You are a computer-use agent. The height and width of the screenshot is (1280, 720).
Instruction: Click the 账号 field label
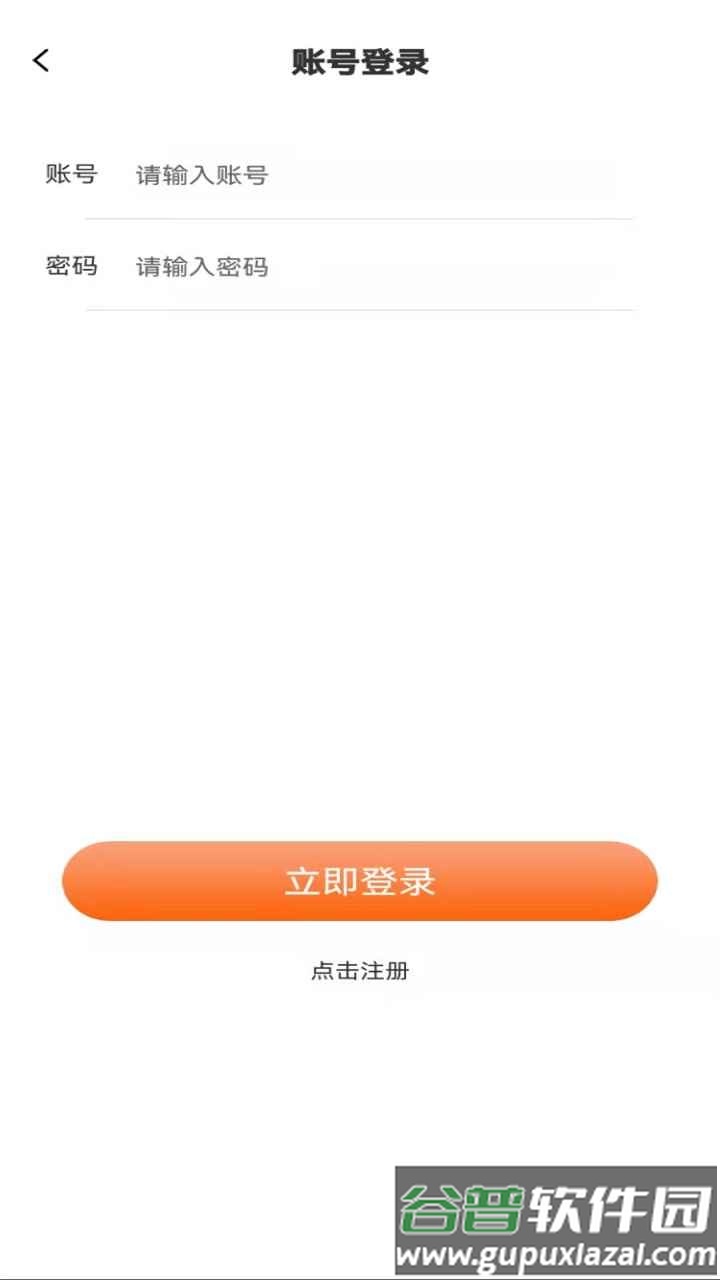tap(70, 175)
